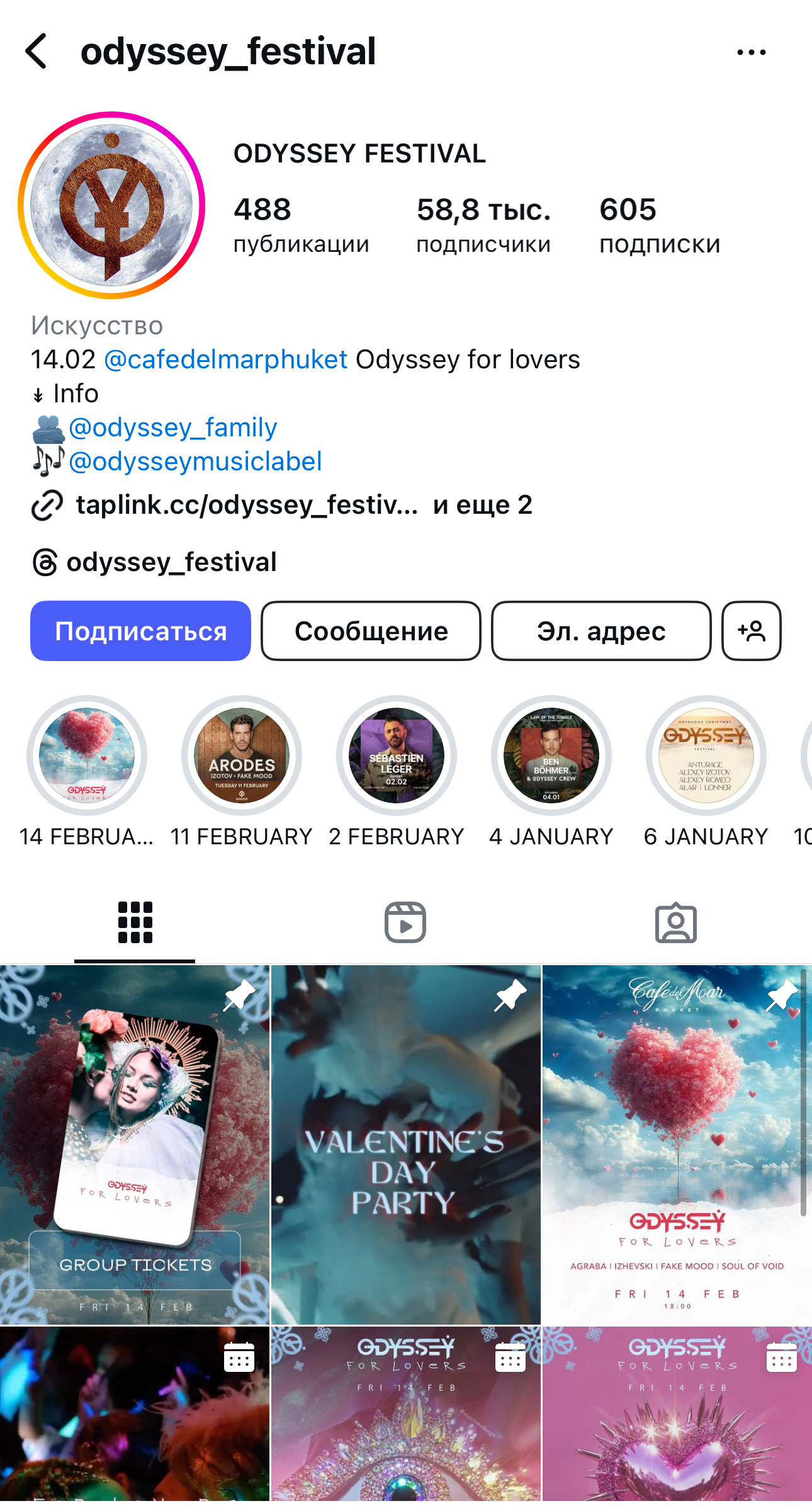
Task: Open the 58,8 тыс. подписчики list
Action: tap(483, 225)
